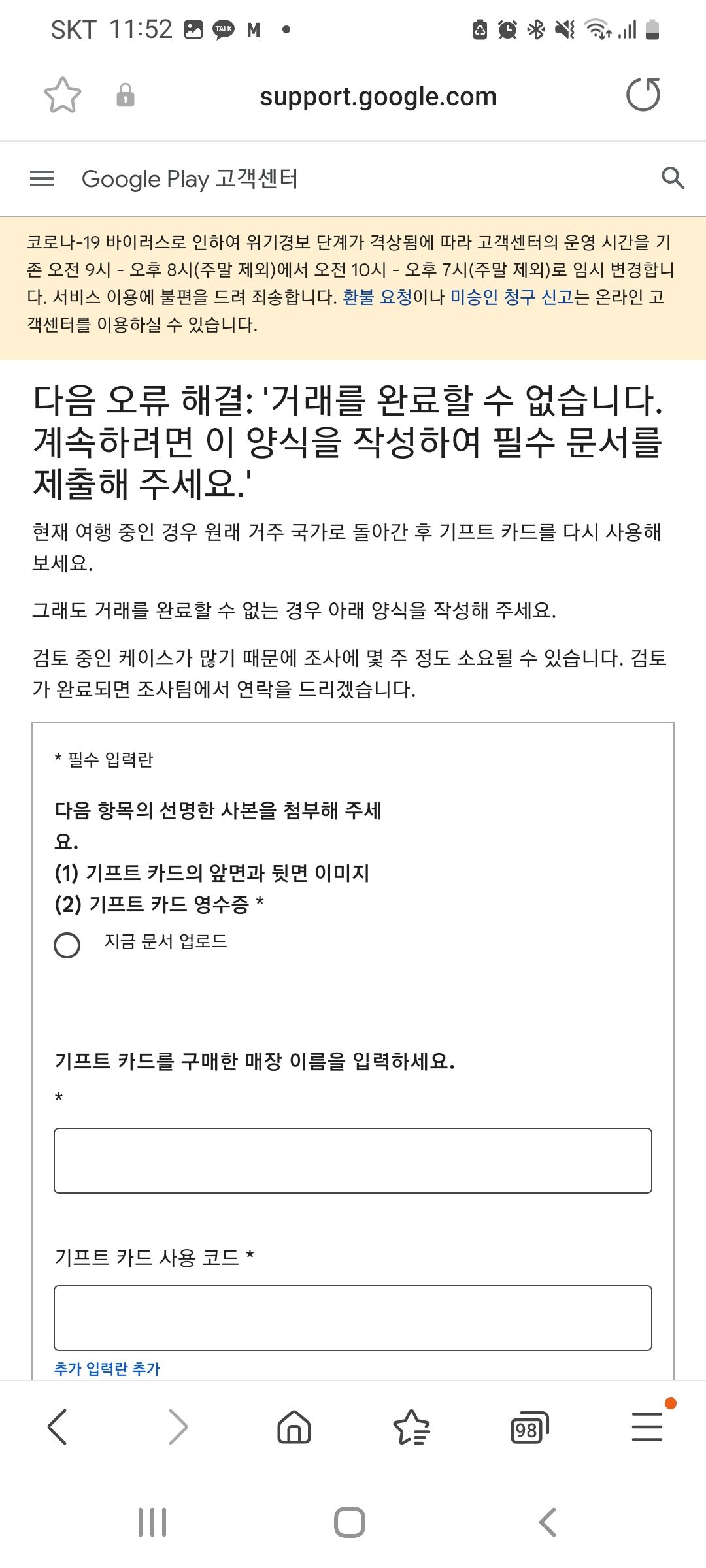The image size is (706, 1568).
Task: Tap the 기프트 카드 사용 코드 field
Action: pyautogui.click(x=353, y=1318)
